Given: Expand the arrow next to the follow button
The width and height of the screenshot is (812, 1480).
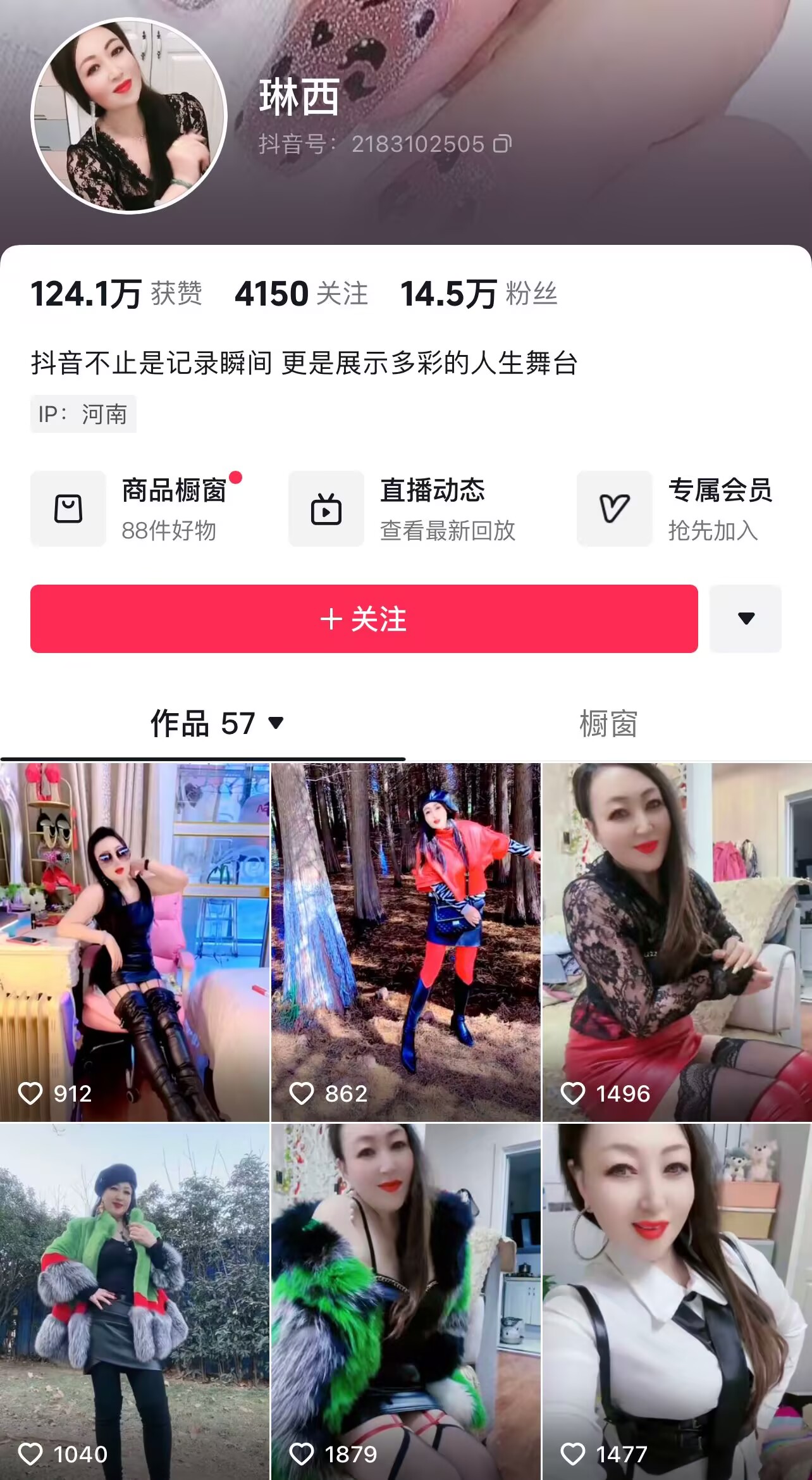Looking at the screenshot, I should click(746, 619).
